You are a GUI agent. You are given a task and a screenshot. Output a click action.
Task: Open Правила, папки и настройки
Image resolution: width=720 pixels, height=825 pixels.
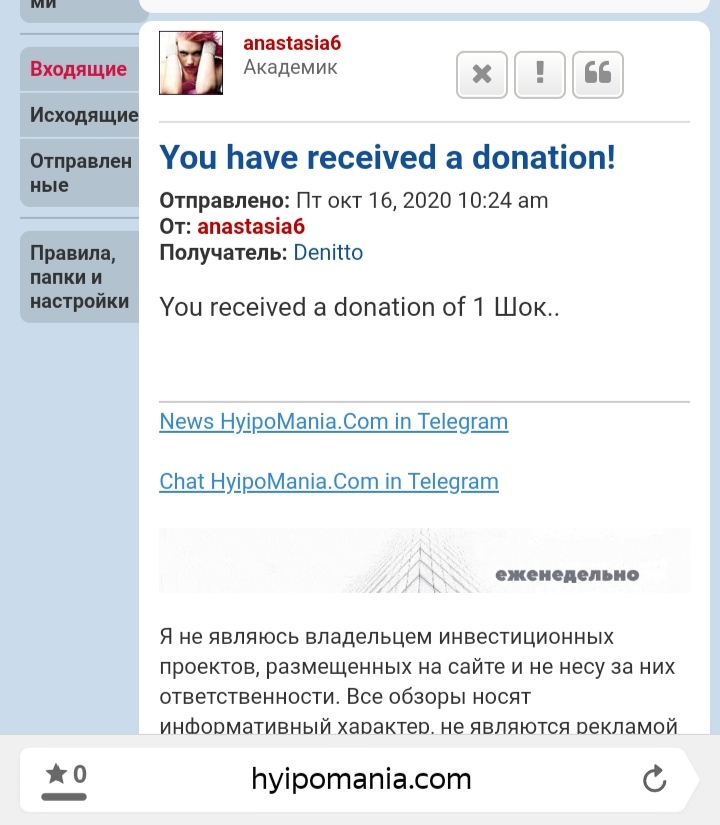[x=79, y=276]
